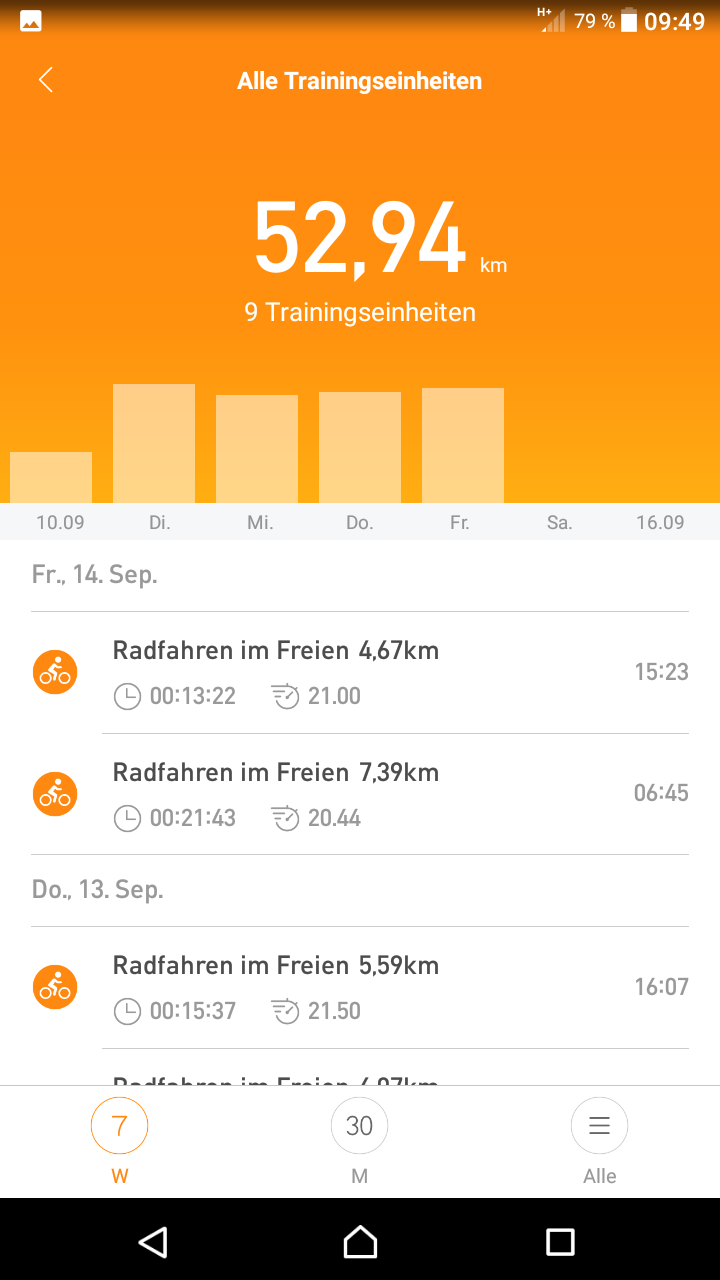
Task: Tap the system home button
Action: (x=360, y=1241)
